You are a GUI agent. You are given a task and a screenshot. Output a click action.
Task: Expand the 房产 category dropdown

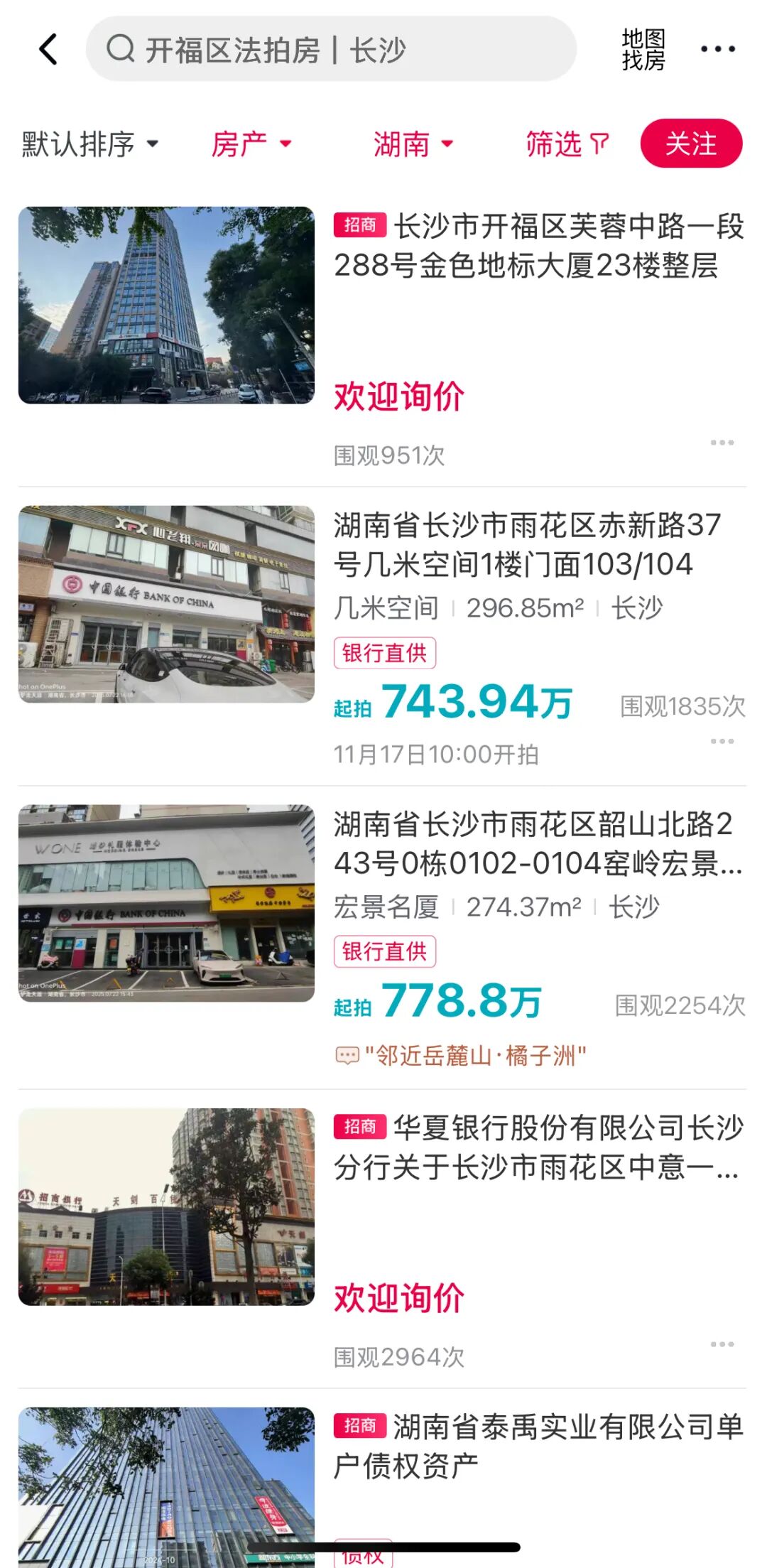(251, 144)
